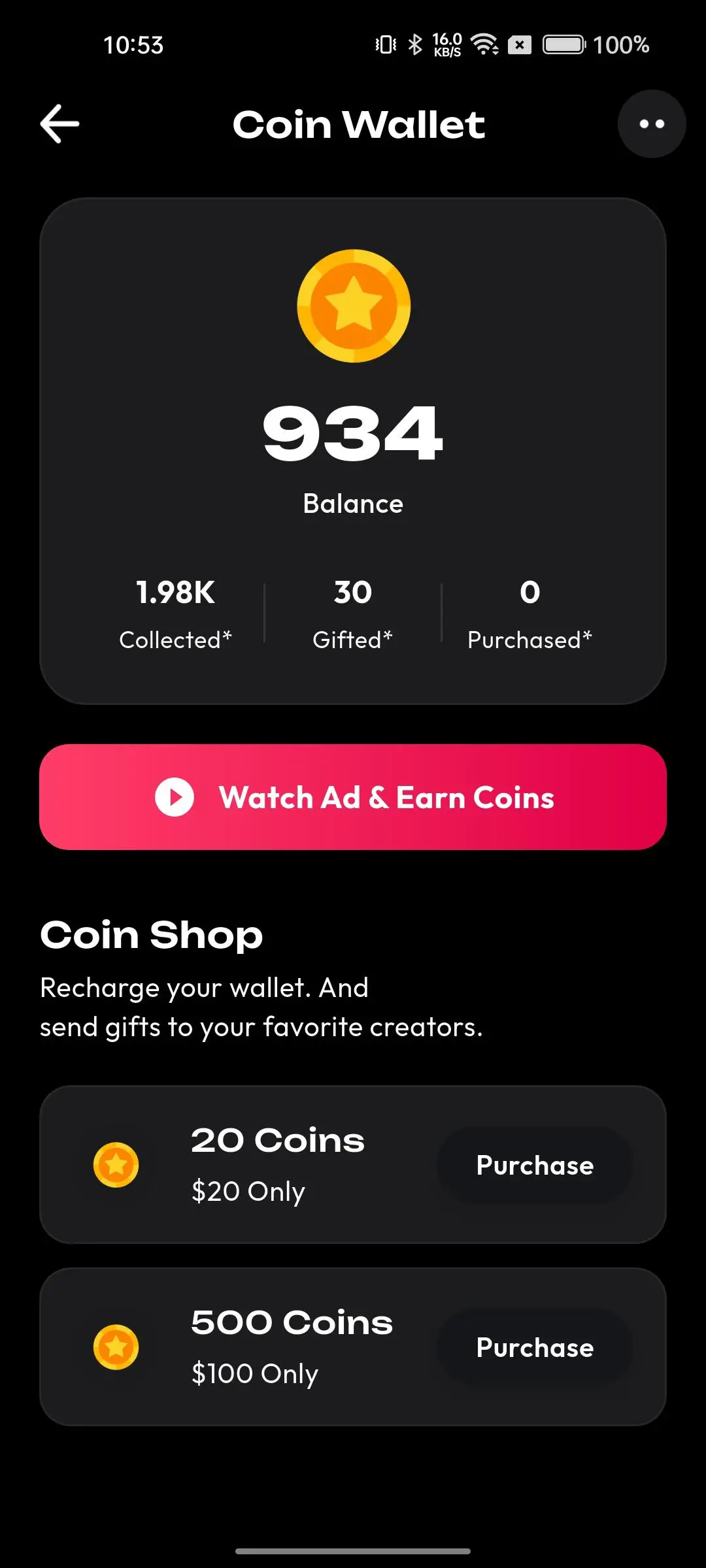The image size is (706, 1568).
Task: Tap the coin icon beside 20 Coins
Action: pos(115,1164)
